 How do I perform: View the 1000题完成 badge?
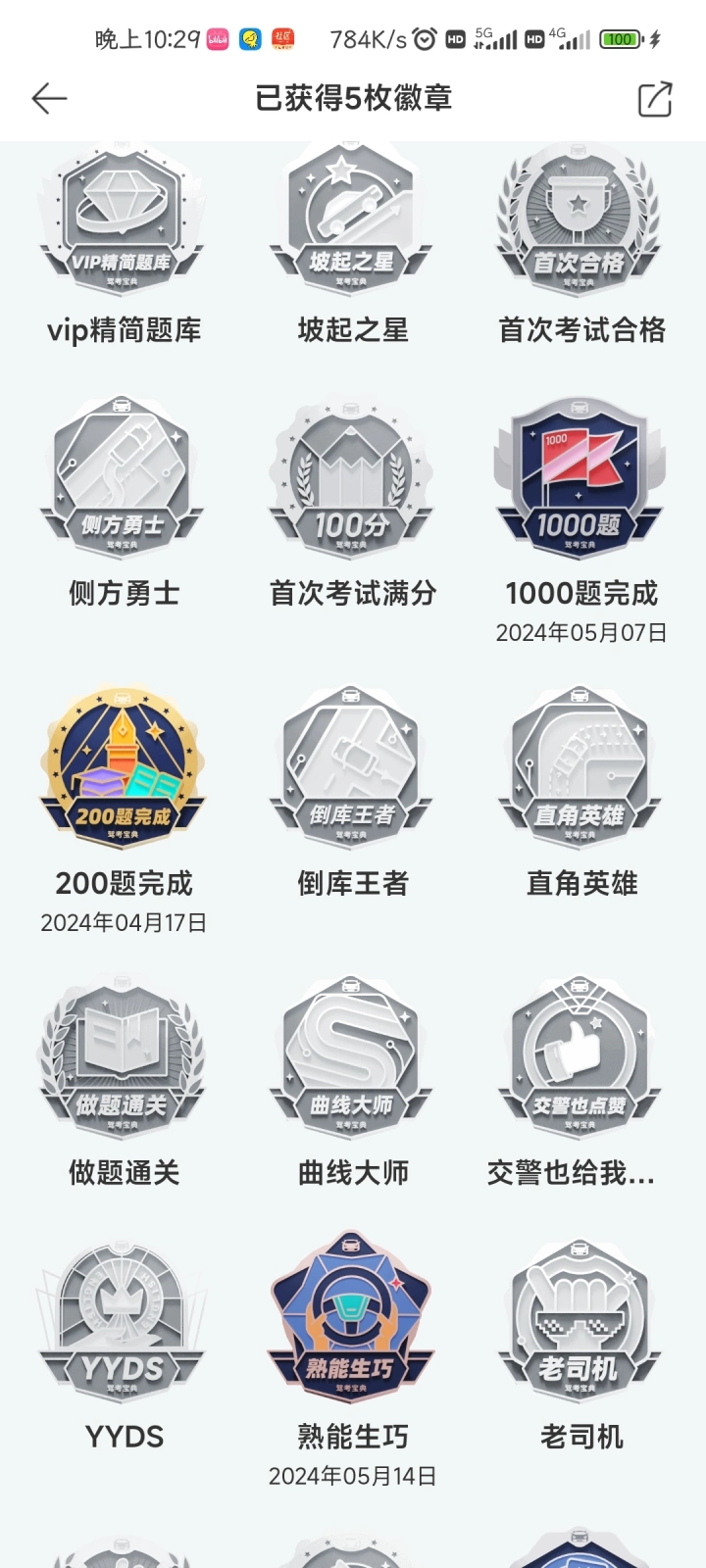pos(580,476)
